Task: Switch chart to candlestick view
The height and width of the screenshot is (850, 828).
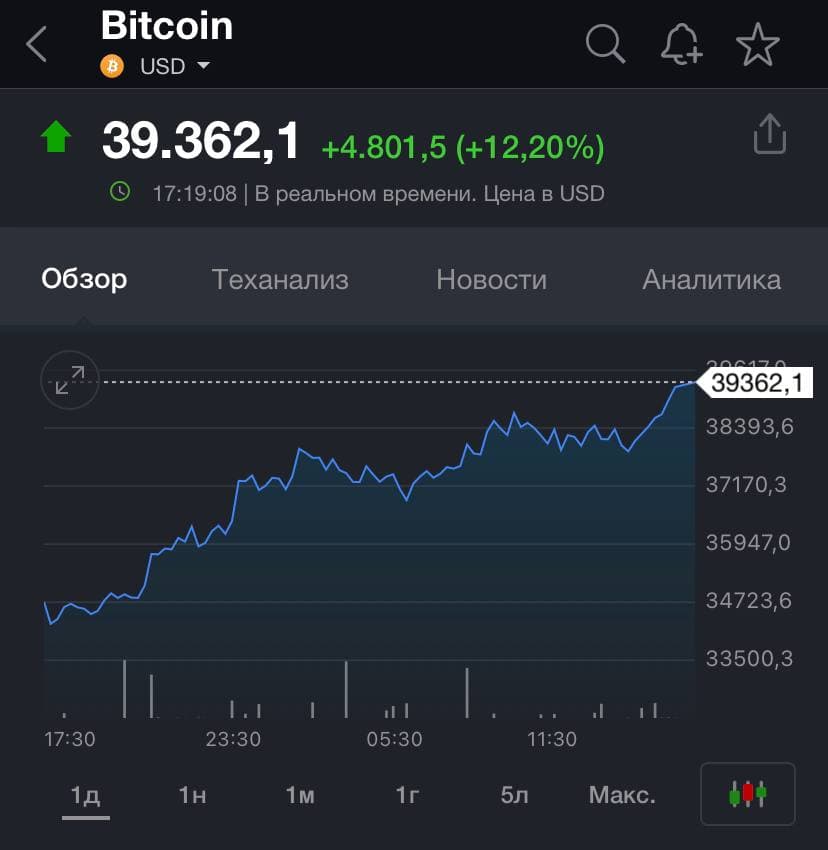Action: coord(748,794)
